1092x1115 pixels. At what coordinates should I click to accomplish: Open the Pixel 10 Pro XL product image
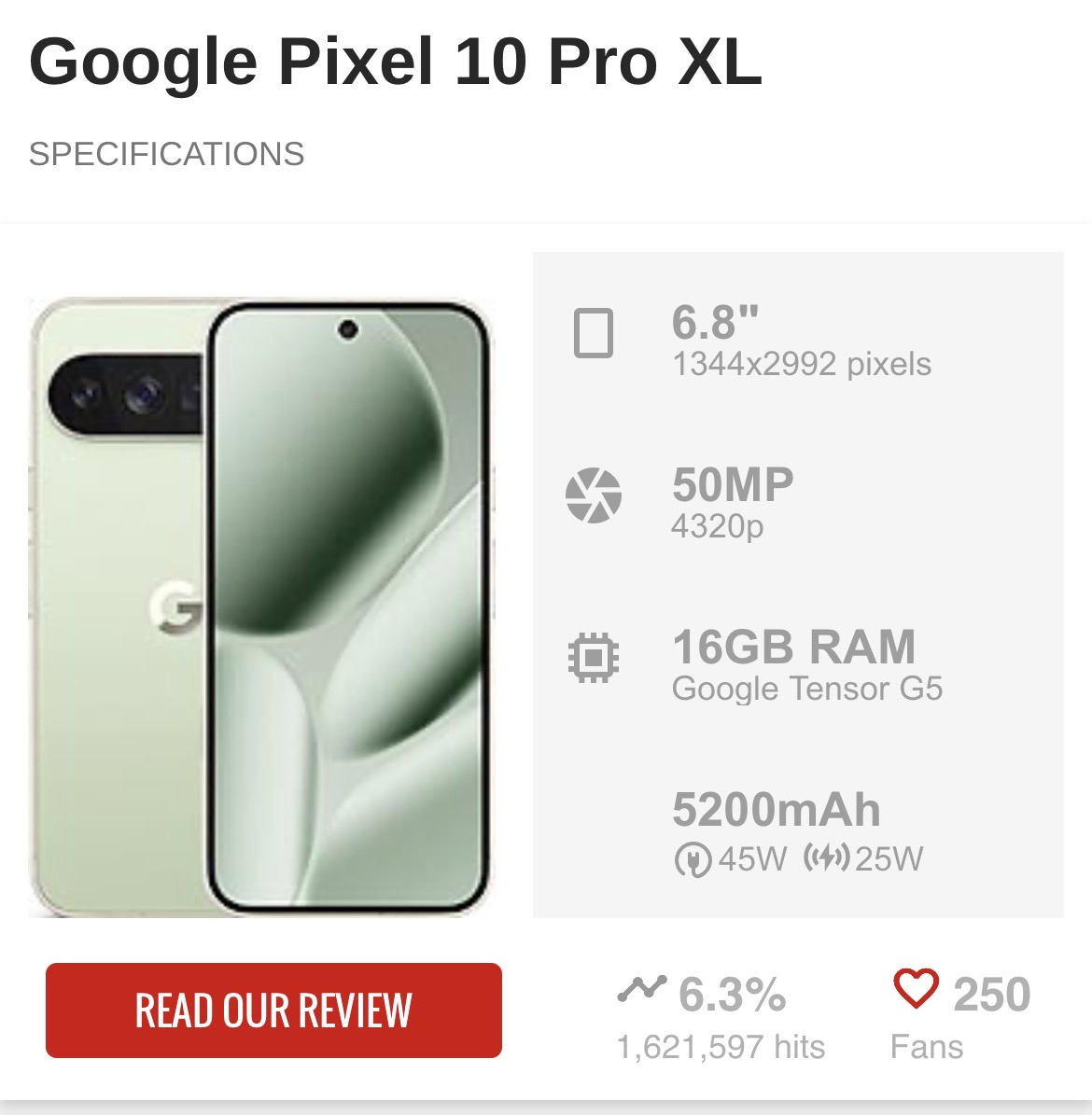click(261, 606)
